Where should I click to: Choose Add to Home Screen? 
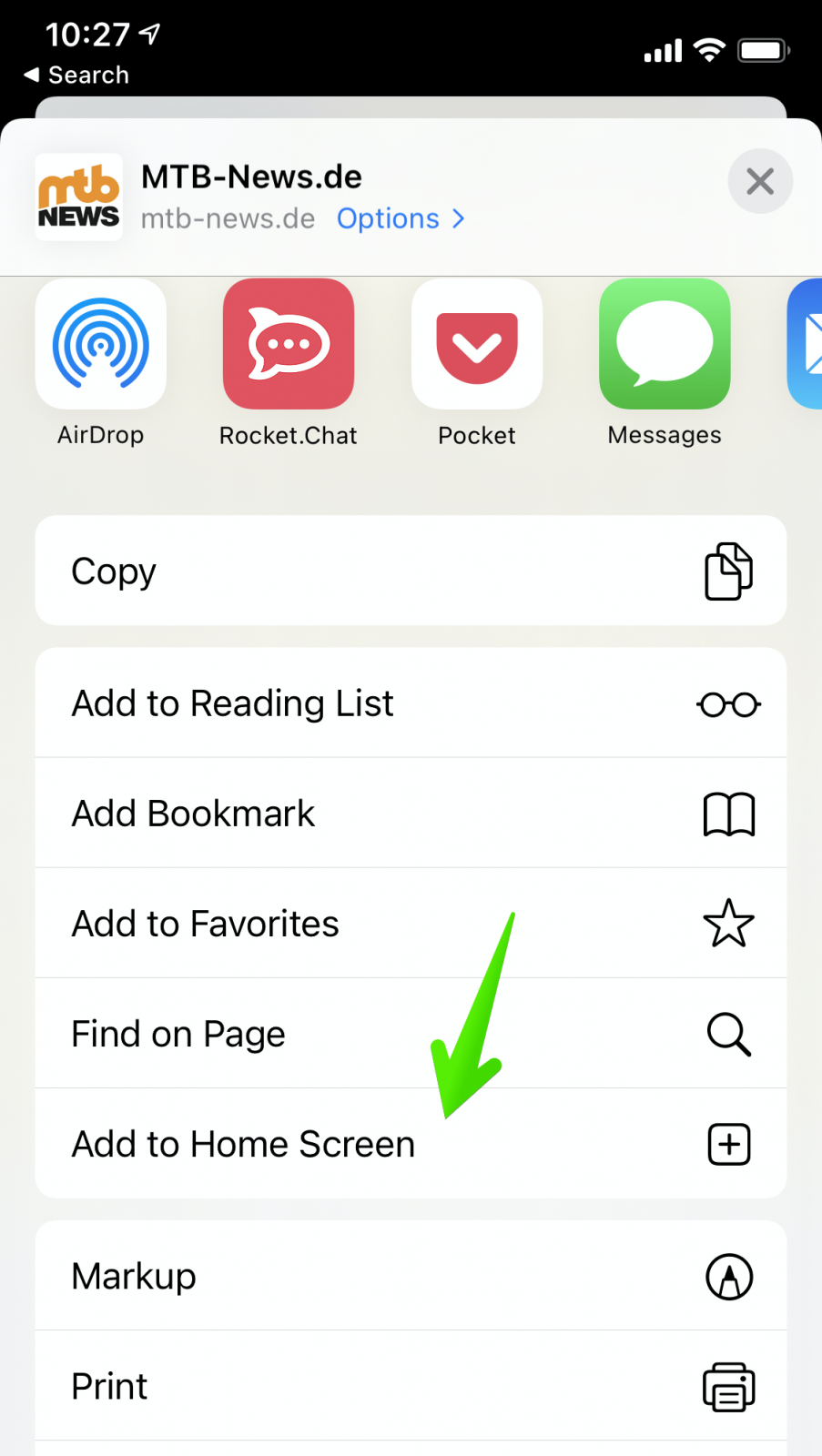[411, 1144]
